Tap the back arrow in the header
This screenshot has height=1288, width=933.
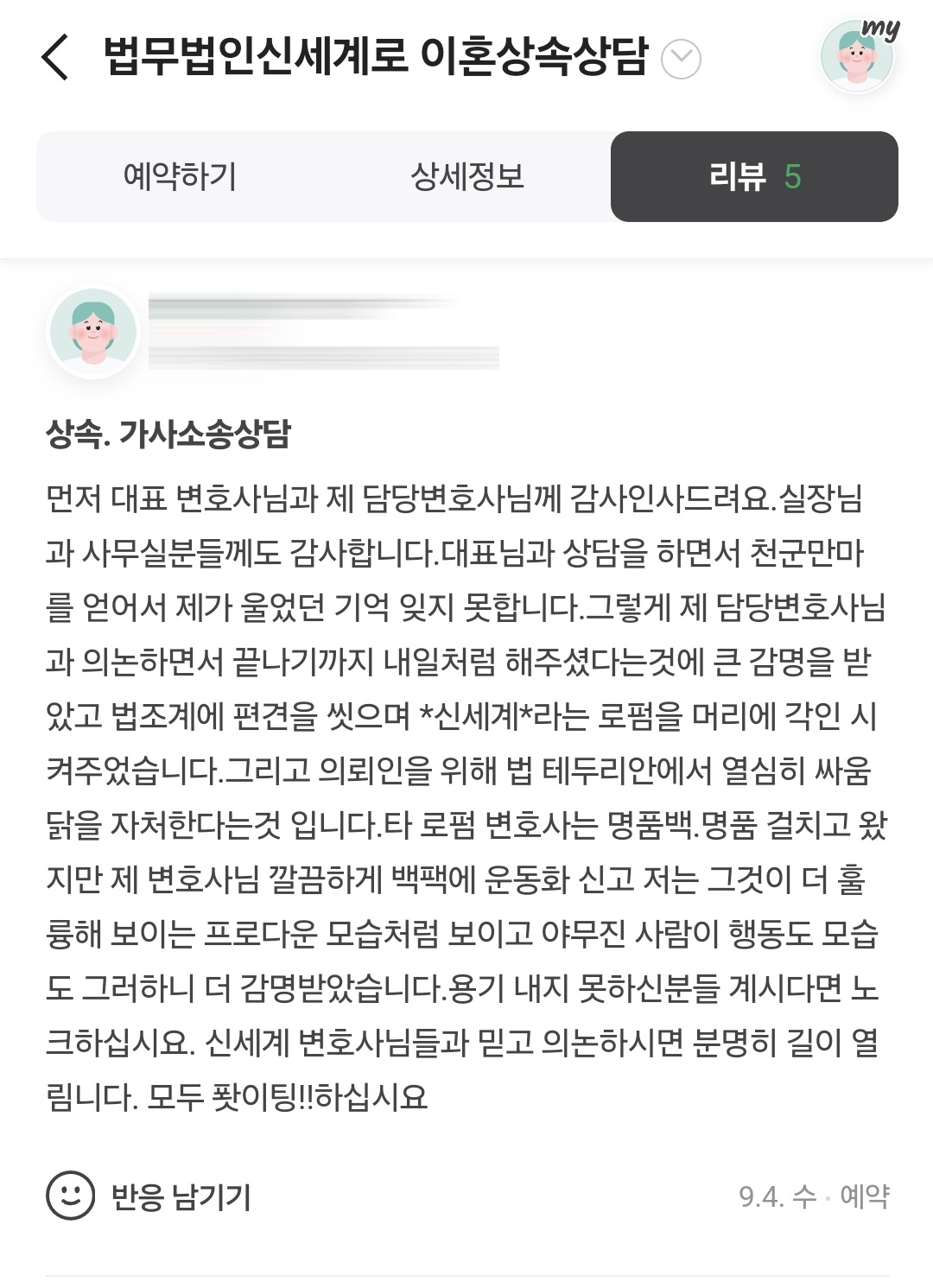(x=52, y=54)
